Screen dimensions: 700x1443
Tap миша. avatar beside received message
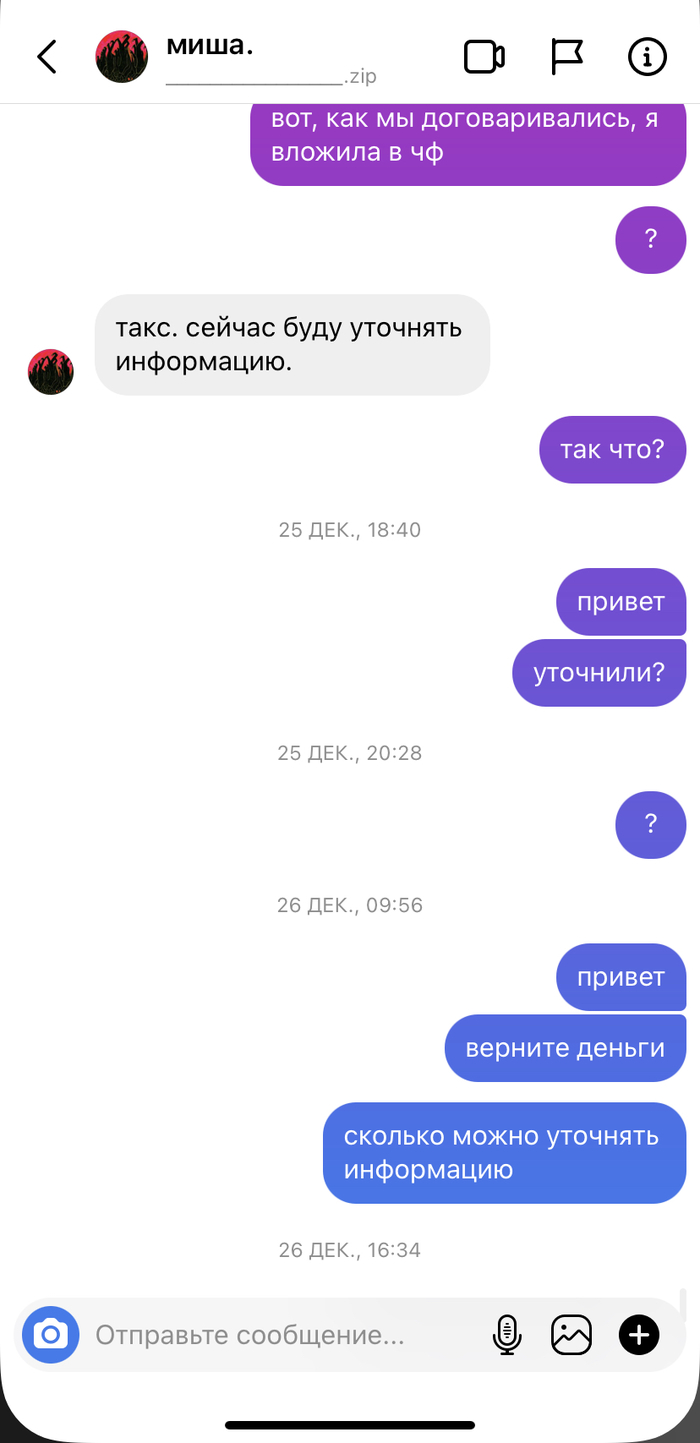50,372
